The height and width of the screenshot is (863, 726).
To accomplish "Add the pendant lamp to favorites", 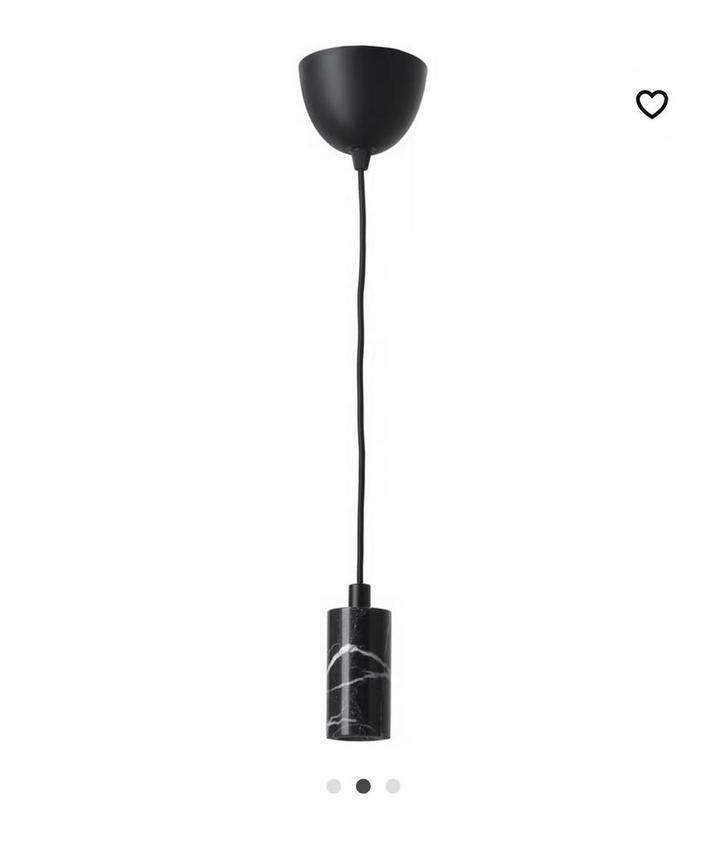I will pyautogui.click(x=652, y=104).
